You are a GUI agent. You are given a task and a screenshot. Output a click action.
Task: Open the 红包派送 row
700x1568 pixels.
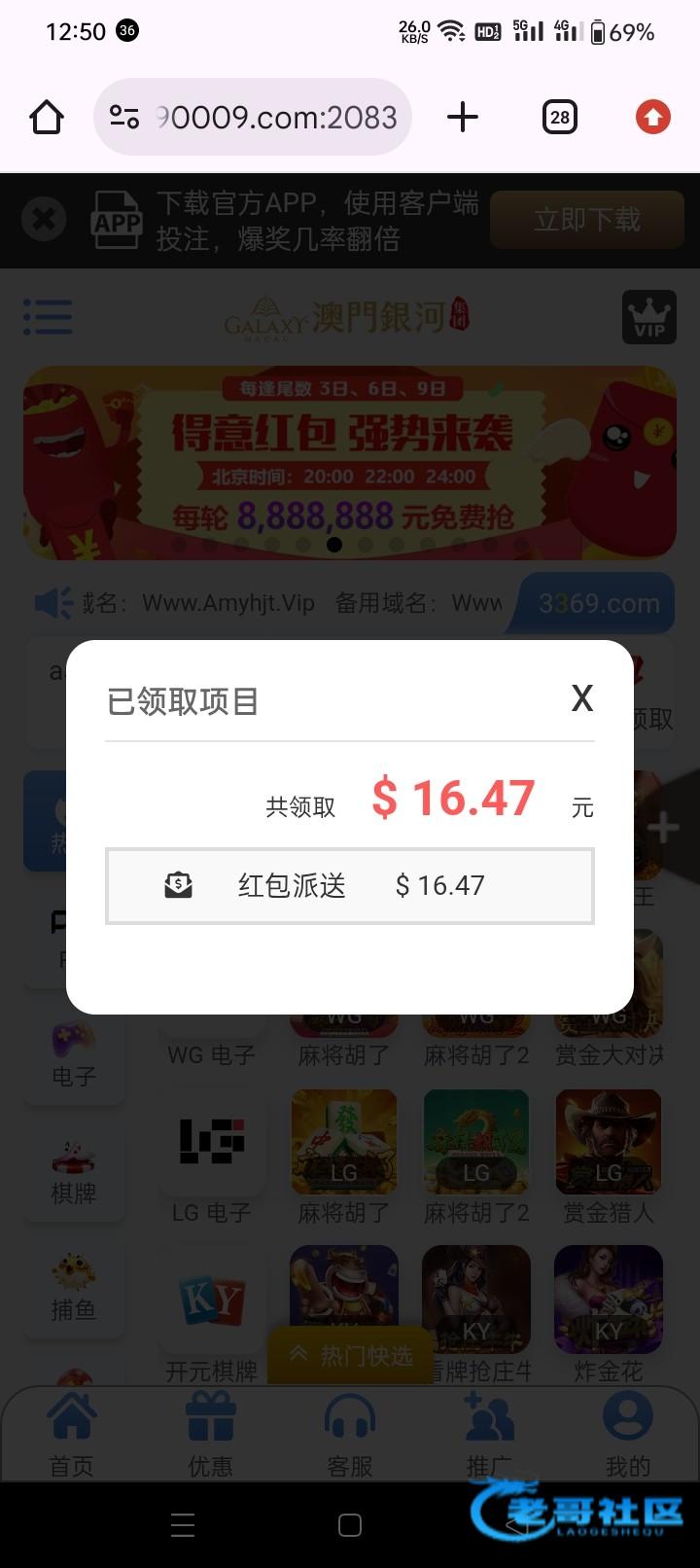pyautogui.click(x=349, y=885)
